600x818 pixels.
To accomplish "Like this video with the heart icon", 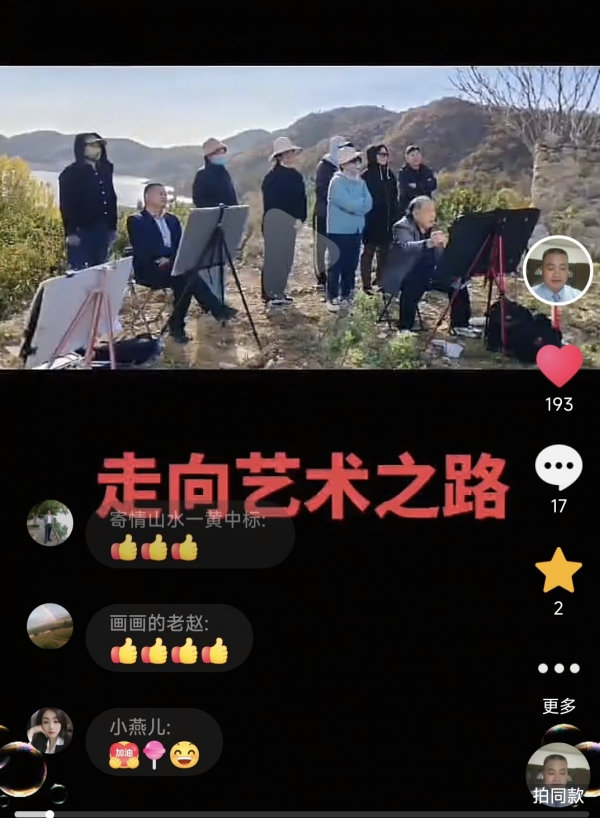I will click(559, 365).
